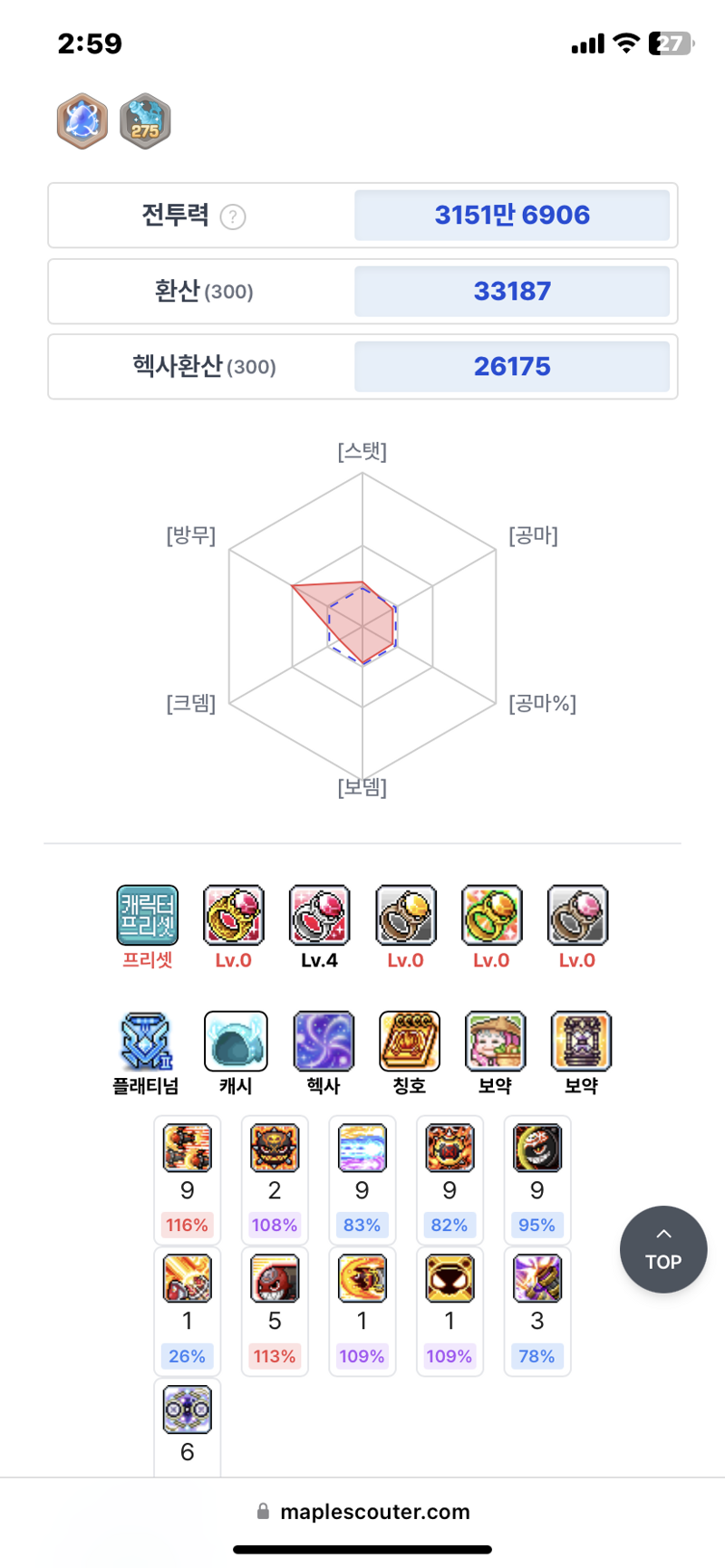Image resolution: width=725 pixels, height=1568 pixels.
Task: Open the skill card showing 95%
Action: [x=537, y=1180]
